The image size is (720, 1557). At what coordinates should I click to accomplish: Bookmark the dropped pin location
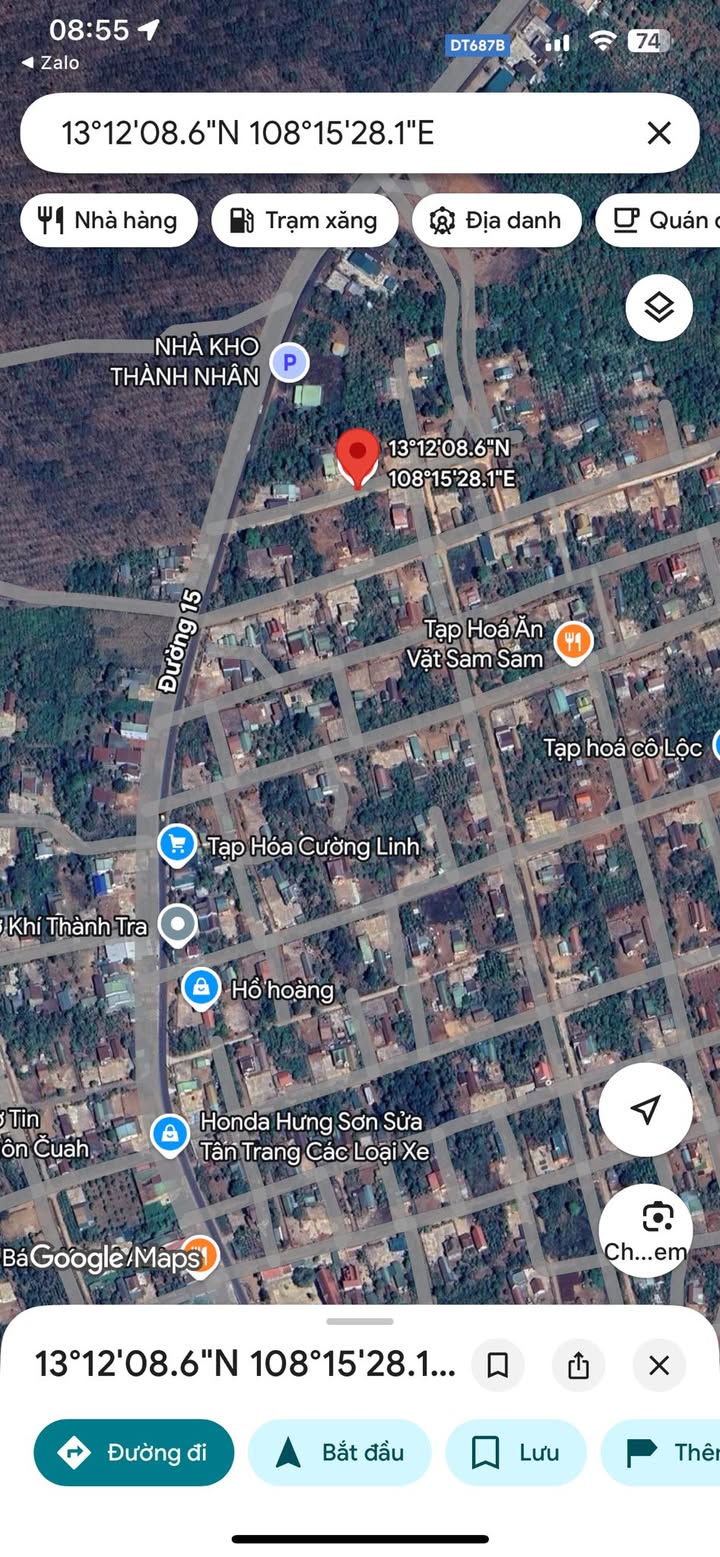pos(498,1365)
